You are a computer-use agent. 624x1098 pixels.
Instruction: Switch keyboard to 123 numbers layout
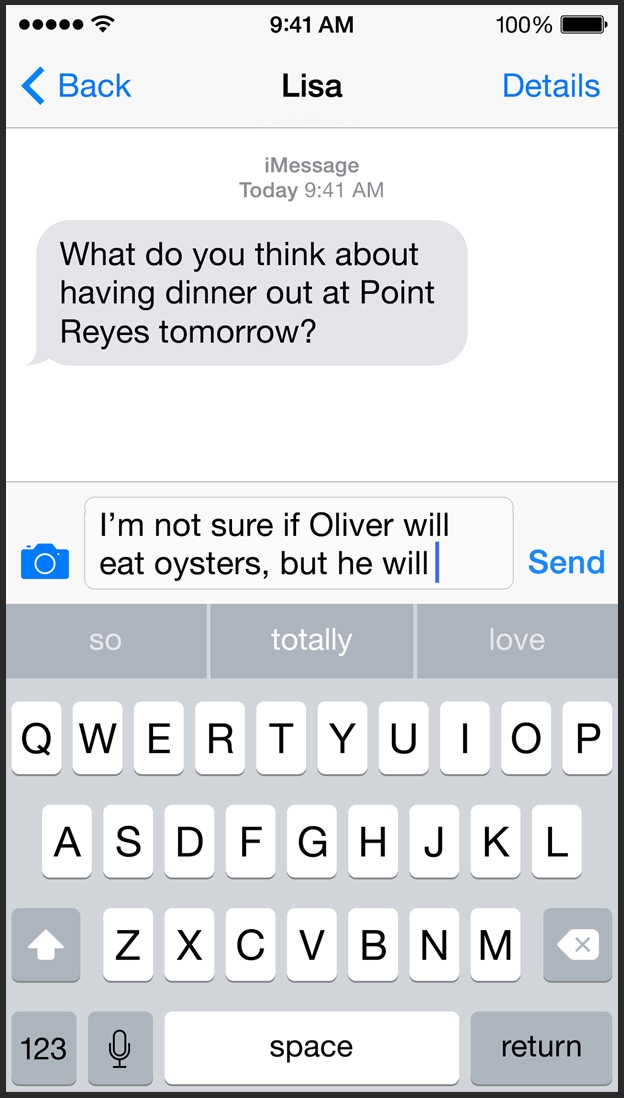click(43, 1048)
